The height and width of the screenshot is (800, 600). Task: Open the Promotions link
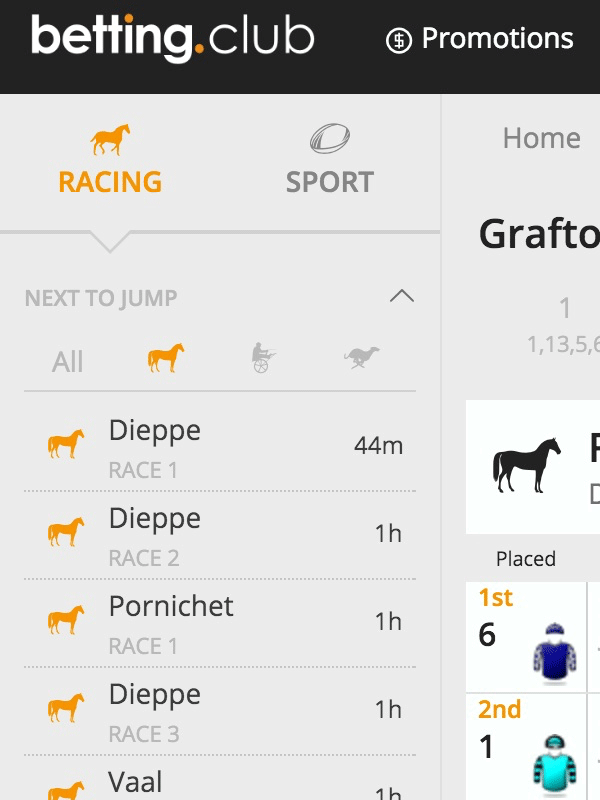tap(481, 40)
